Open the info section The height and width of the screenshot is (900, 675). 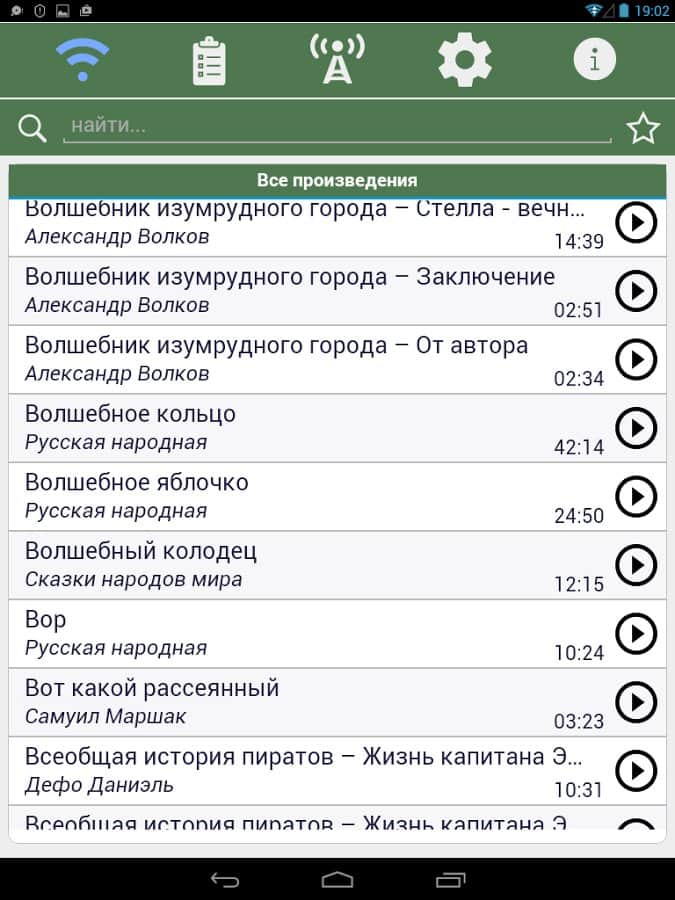tap(594, 60)
